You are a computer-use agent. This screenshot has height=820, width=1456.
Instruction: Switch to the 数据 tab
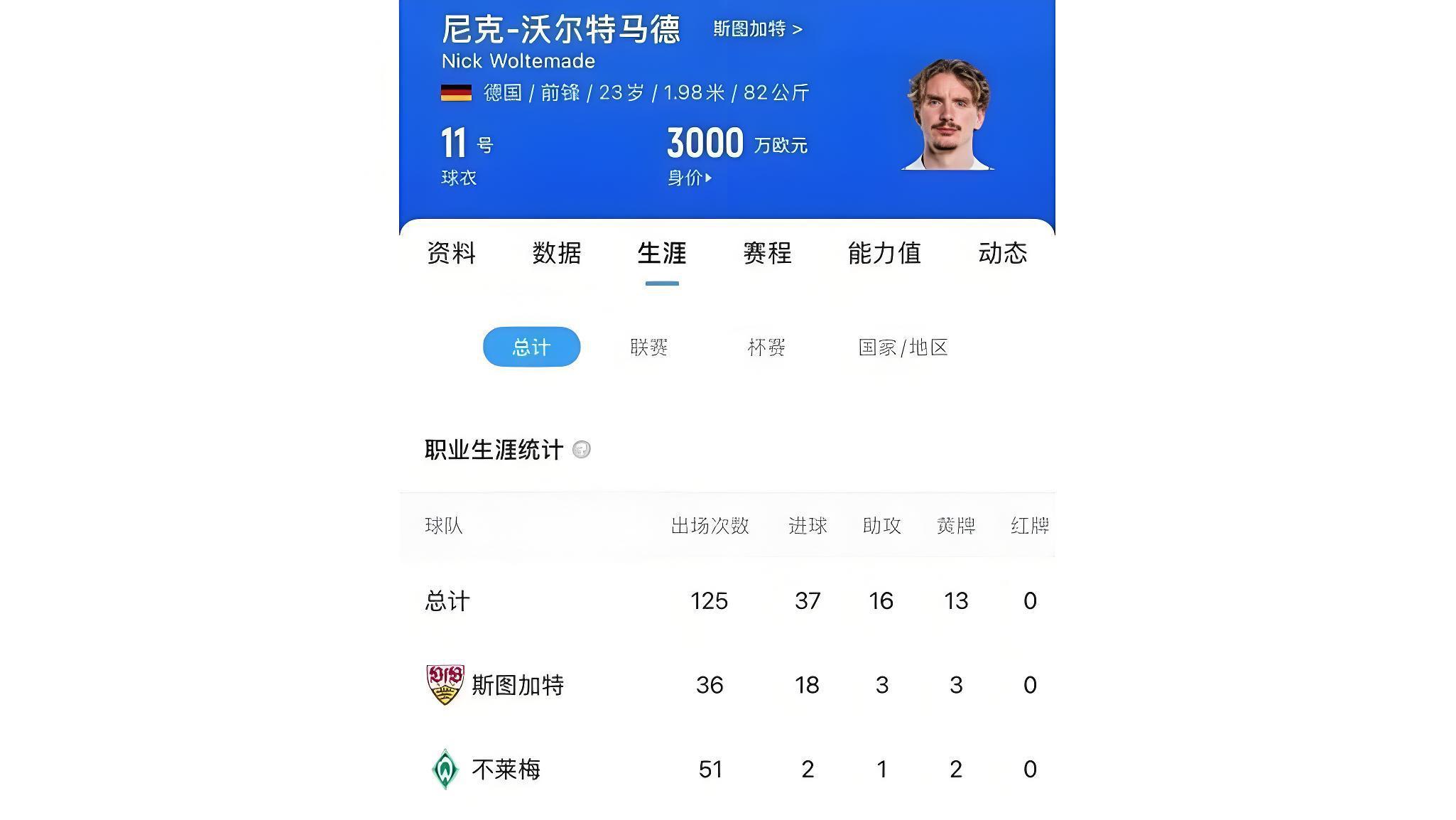[x=557, y=253]
